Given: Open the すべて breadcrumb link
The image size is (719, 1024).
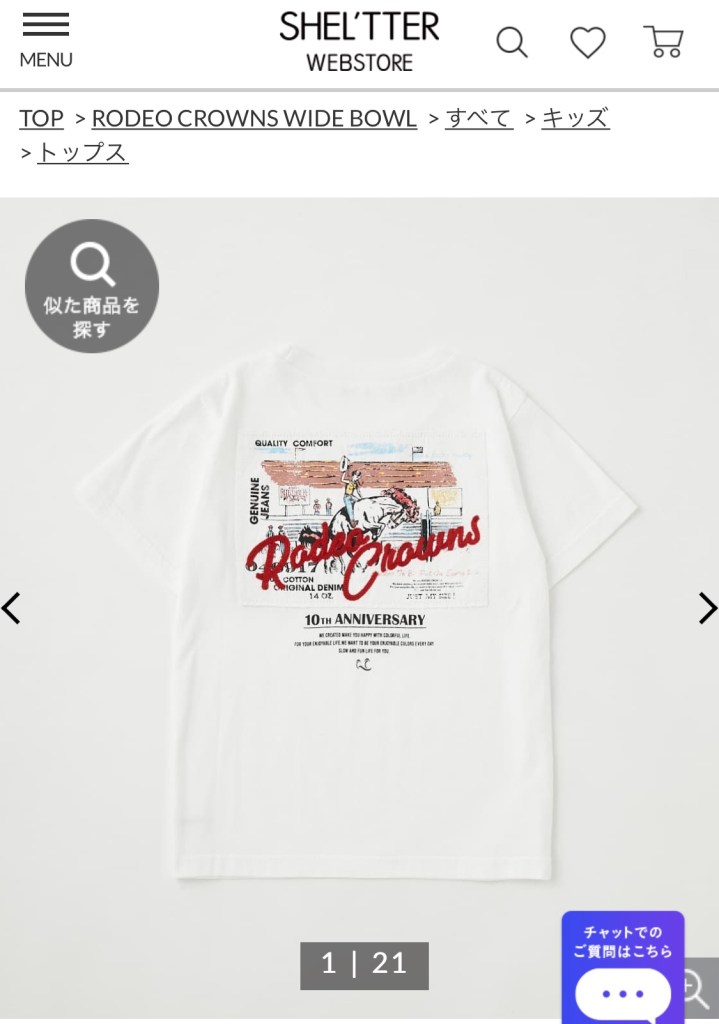Looking at the screenshot, I should coord(479,118).
